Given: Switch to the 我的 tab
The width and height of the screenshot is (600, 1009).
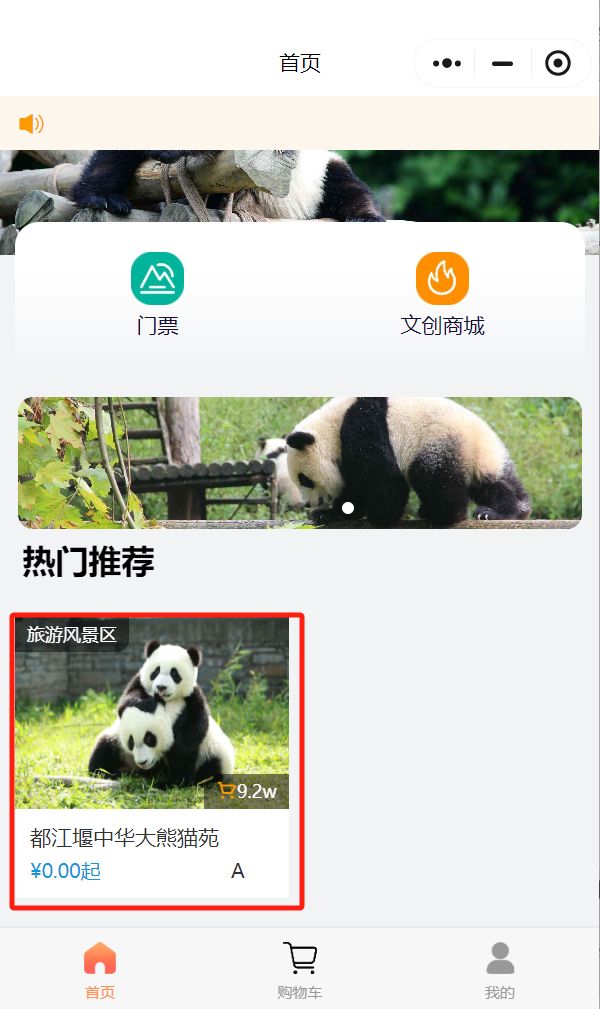Looking at the screenshot, I should point(499,970).
